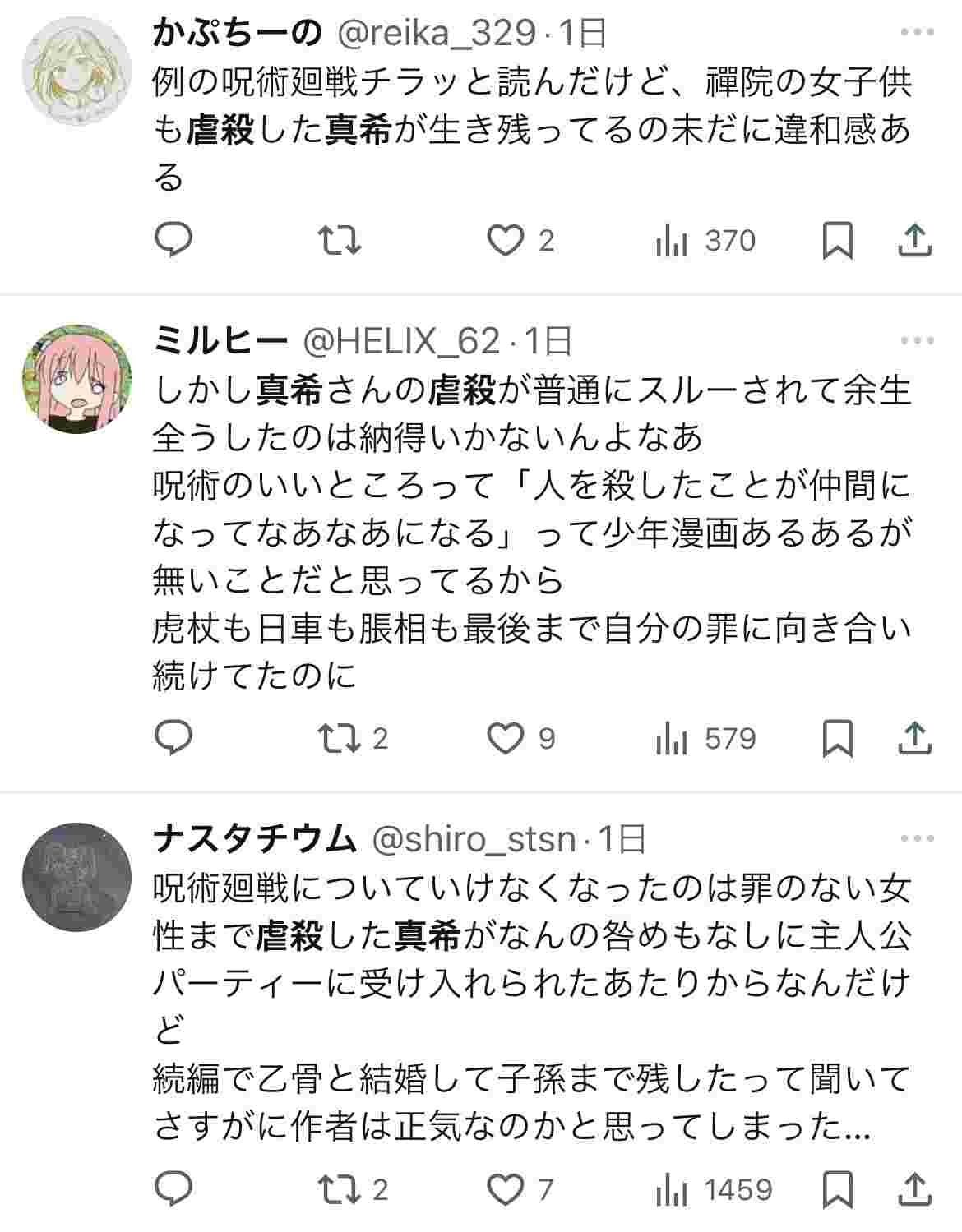
Task: Bookmark かぷちーの's post
Action: 838,241
